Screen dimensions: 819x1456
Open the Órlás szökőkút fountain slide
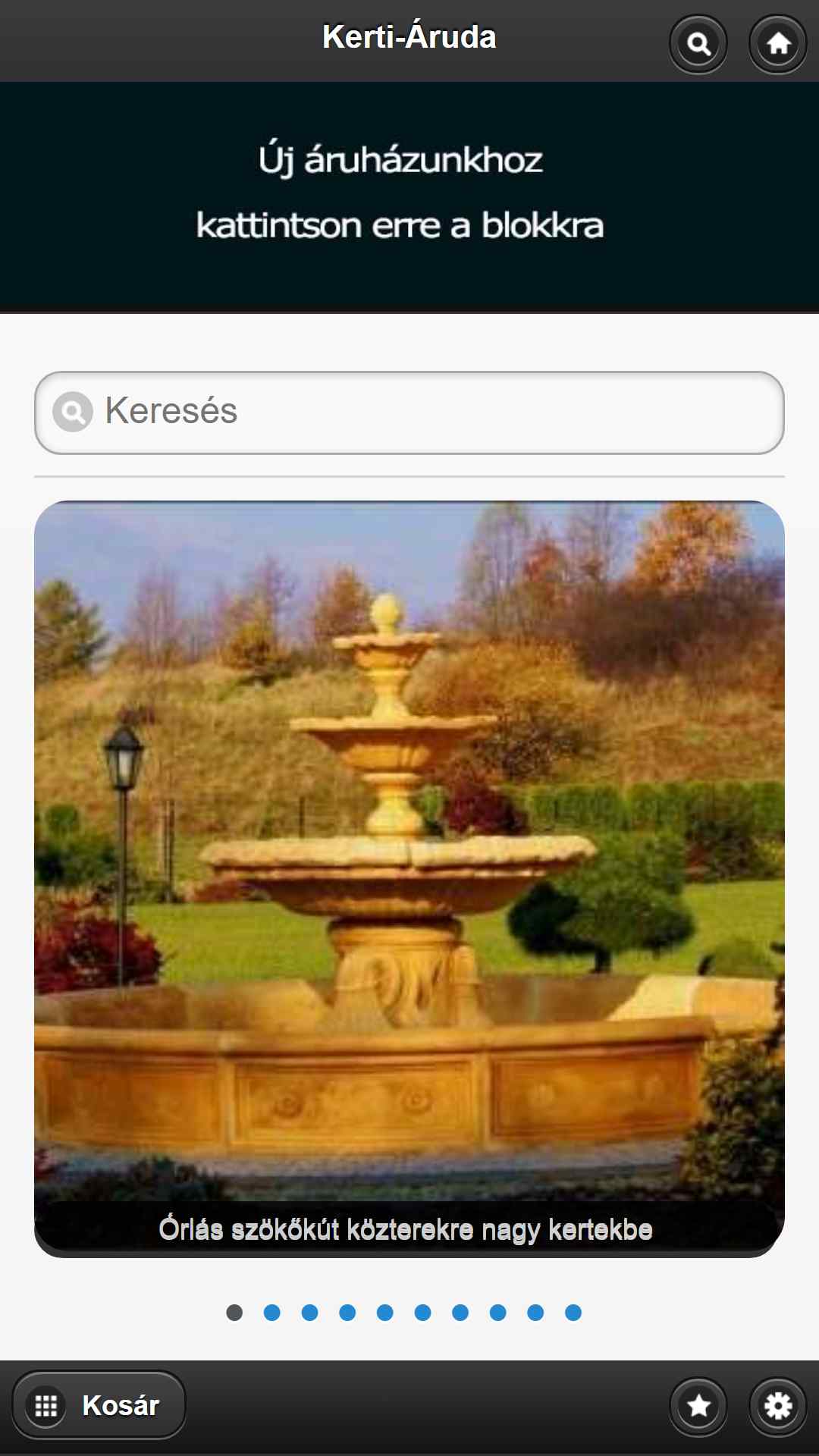pyautogui.click(x=409, y=879)
